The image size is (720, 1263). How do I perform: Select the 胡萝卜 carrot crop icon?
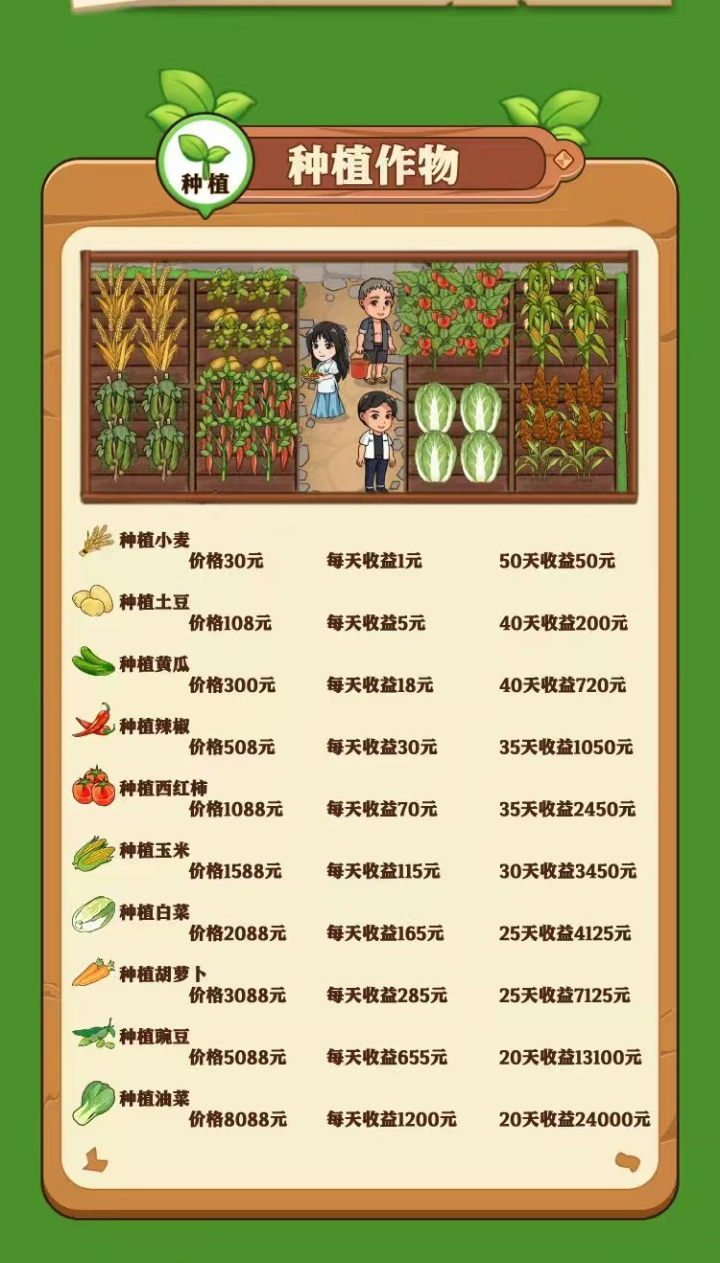pos(93,973)
